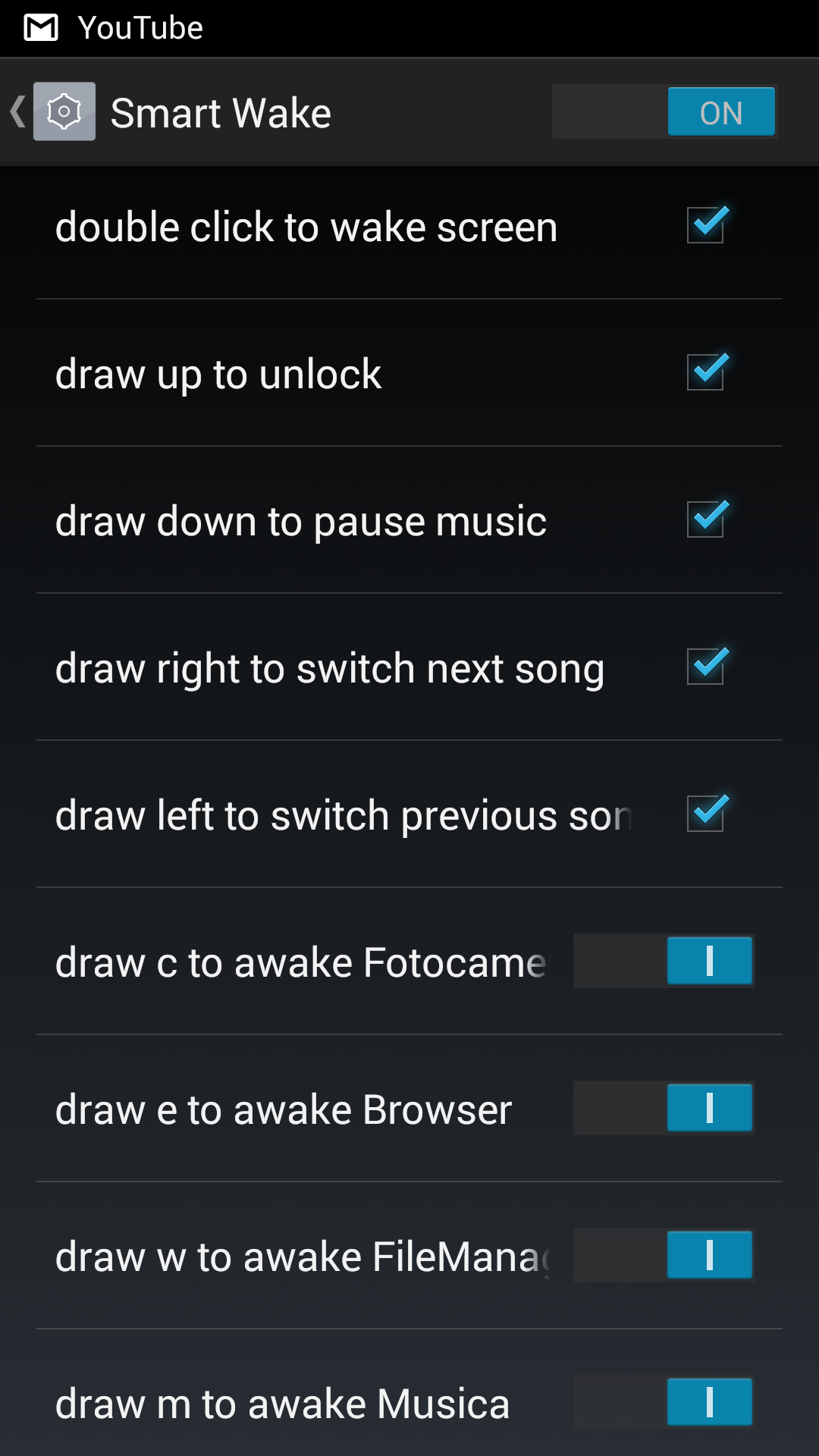Viewport: 819px width, 1456px height.
Task: Uncheck double click to wake screen
Action: (x=705, y=225)
